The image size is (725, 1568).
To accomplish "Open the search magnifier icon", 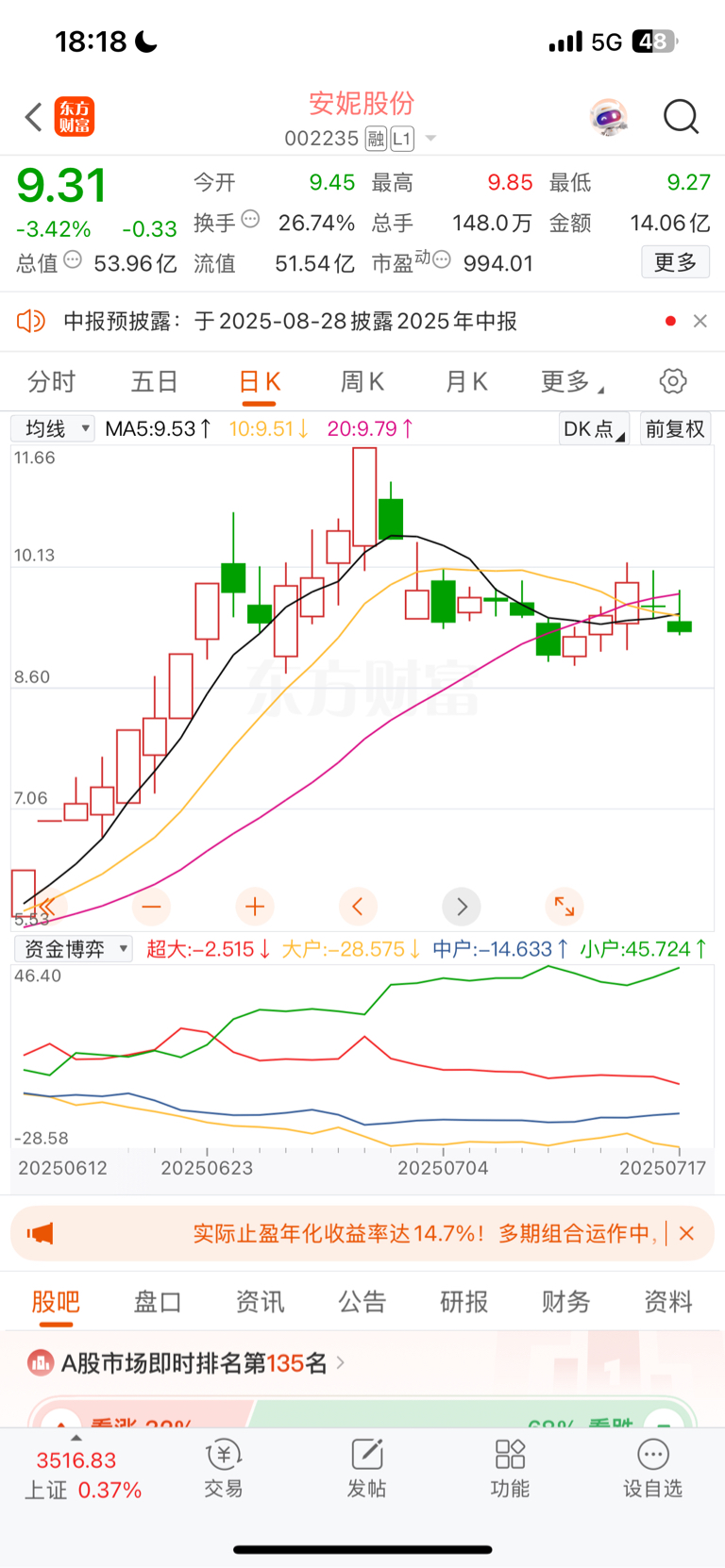I will click(681, 117).
